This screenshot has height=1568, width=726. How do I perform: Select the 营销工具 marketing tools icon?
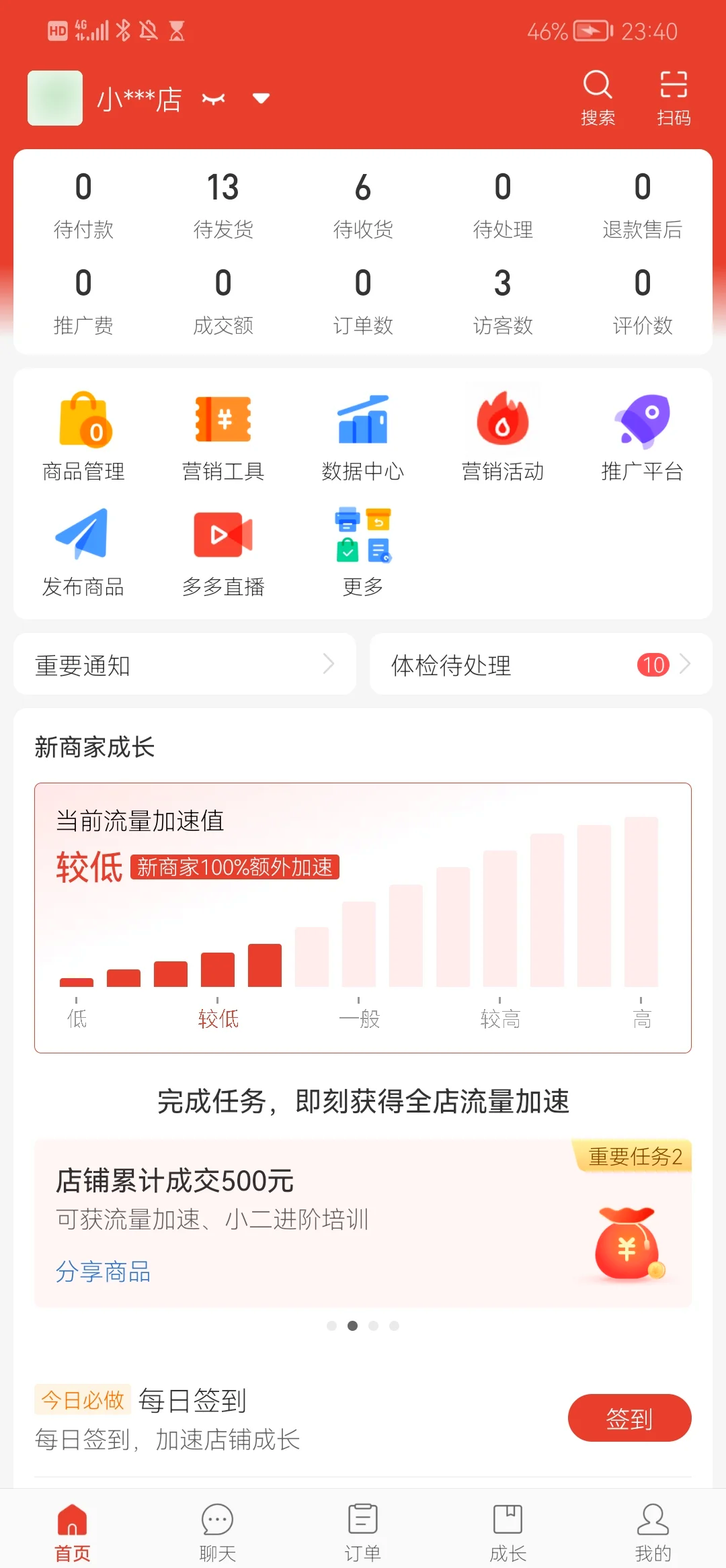click(x=223, y=433)
